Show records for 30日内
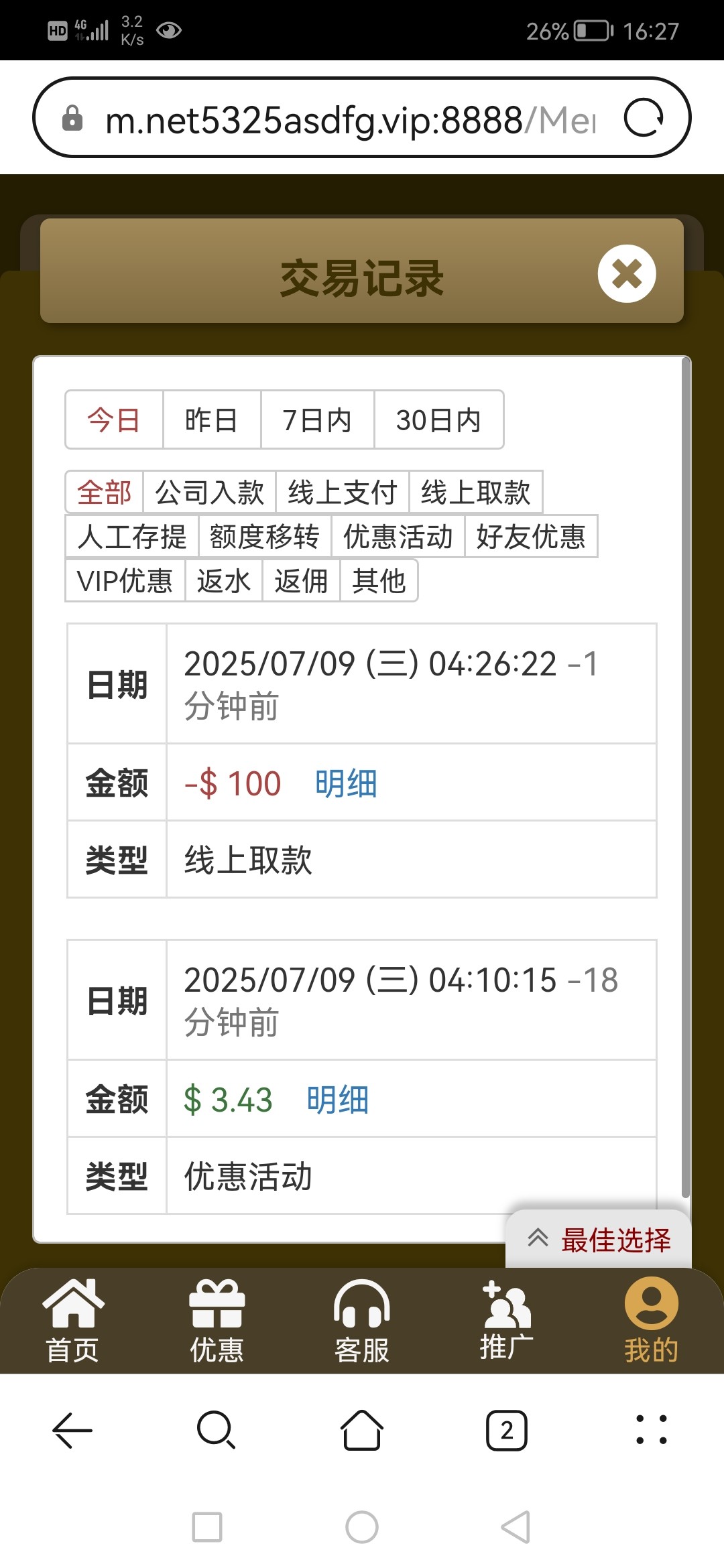This screenshot has width=724, height=1568. (x=438, y=420)
